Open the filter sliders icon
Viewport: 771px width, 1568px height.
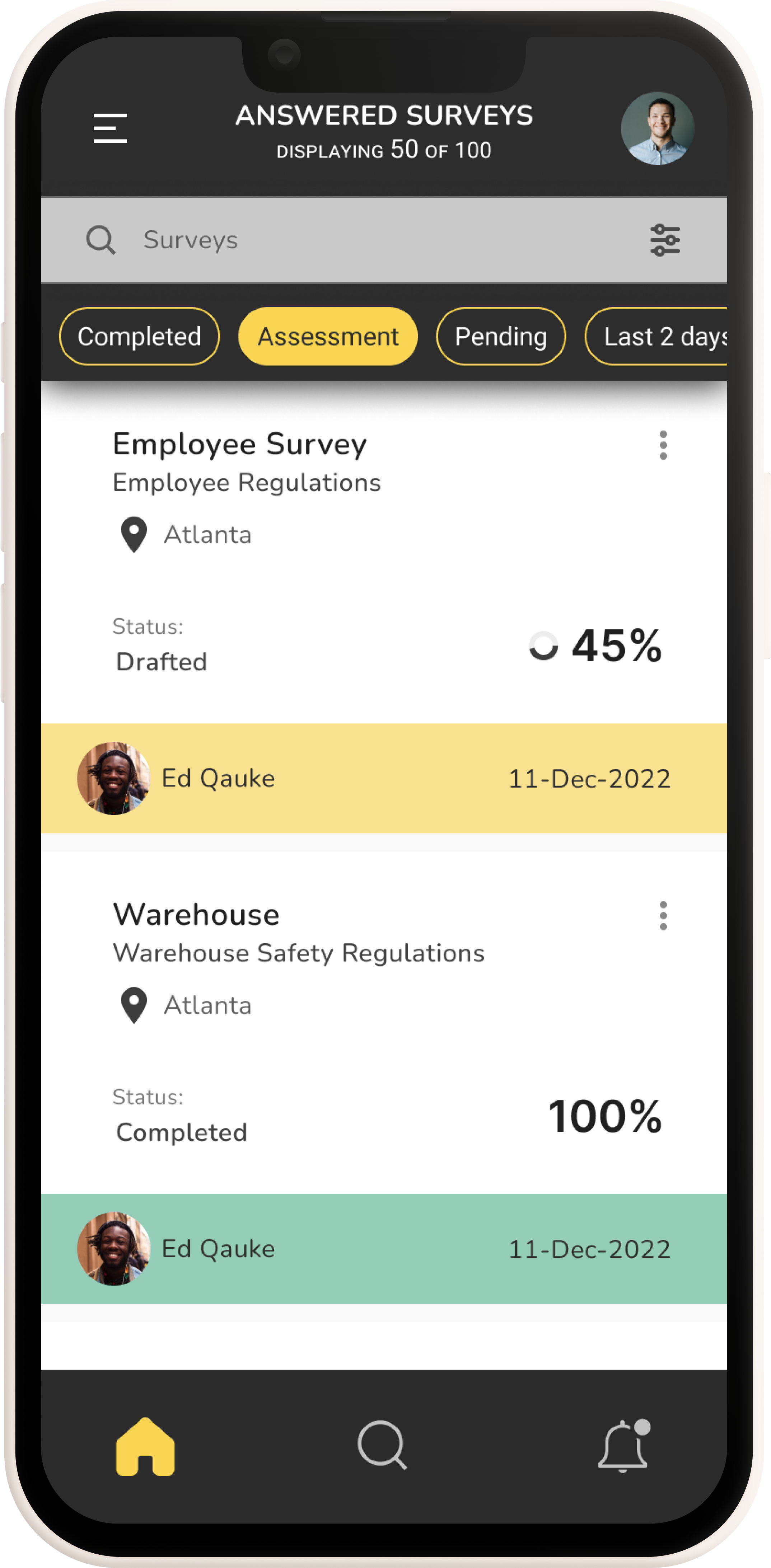(x=664, y=240)
